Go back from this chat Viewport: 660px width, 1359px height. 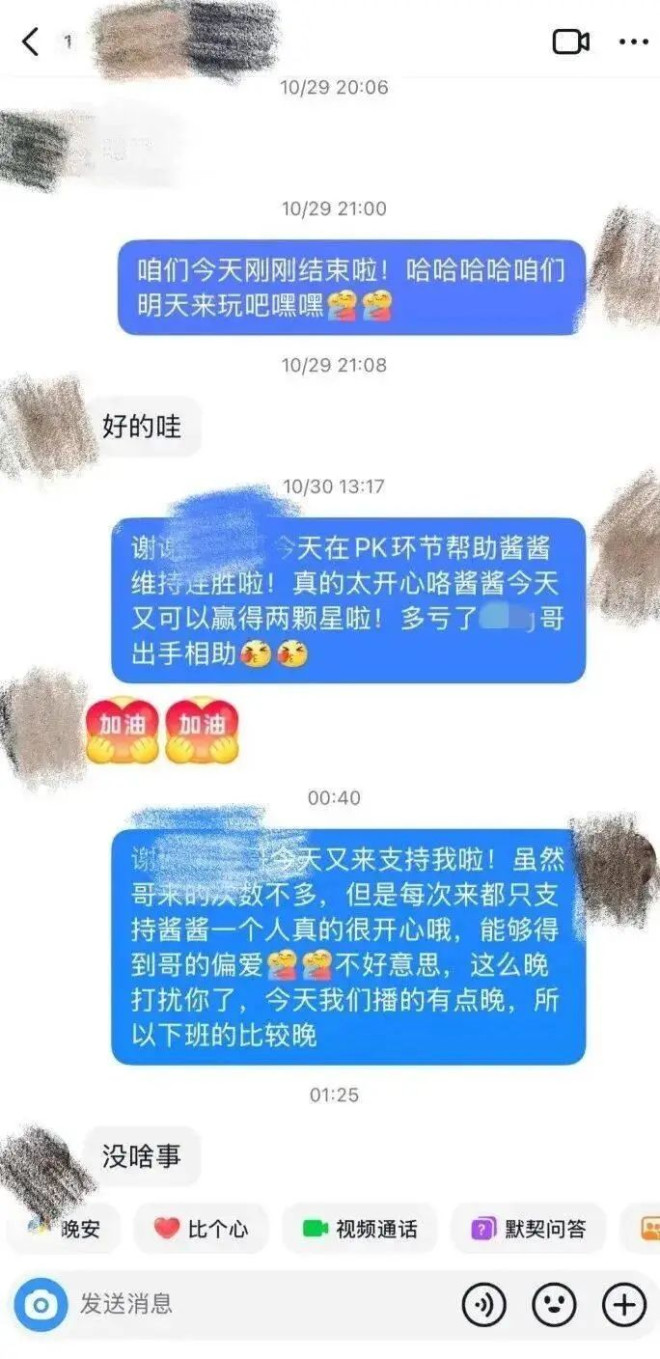31,42
